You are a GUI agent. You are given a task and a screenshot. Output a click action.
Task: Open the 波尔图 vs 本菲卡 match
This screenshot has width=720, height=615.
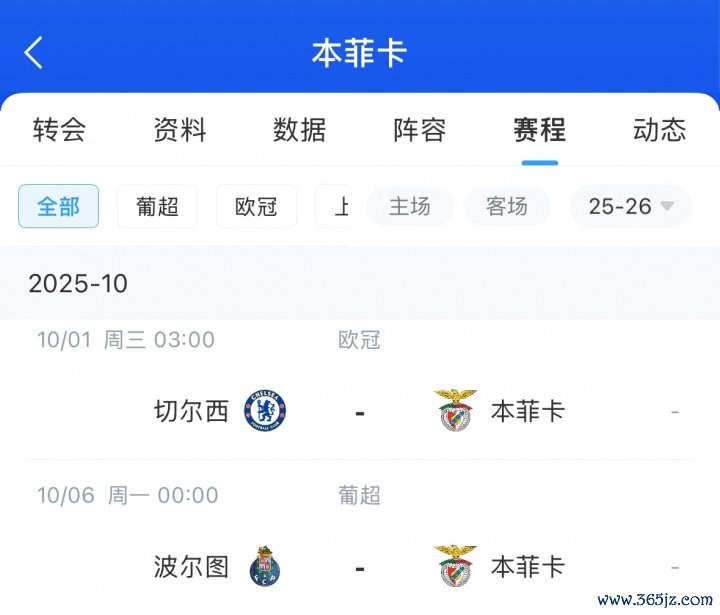pos(359,567)
